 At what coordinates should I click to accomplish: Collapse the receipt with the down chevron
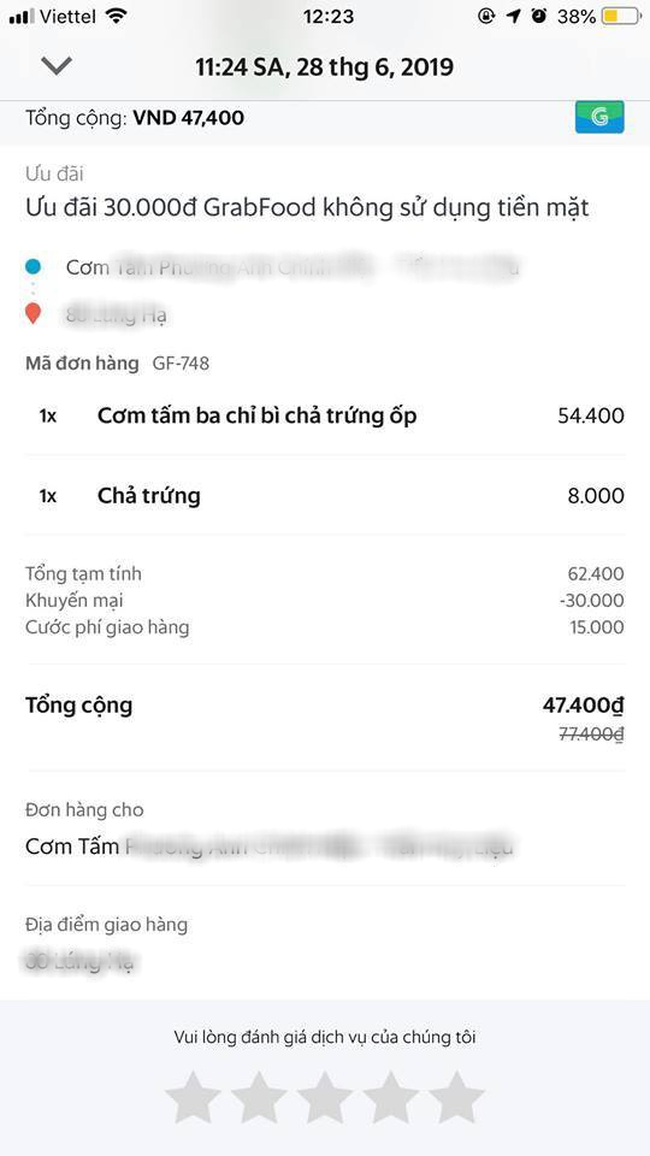57,67
